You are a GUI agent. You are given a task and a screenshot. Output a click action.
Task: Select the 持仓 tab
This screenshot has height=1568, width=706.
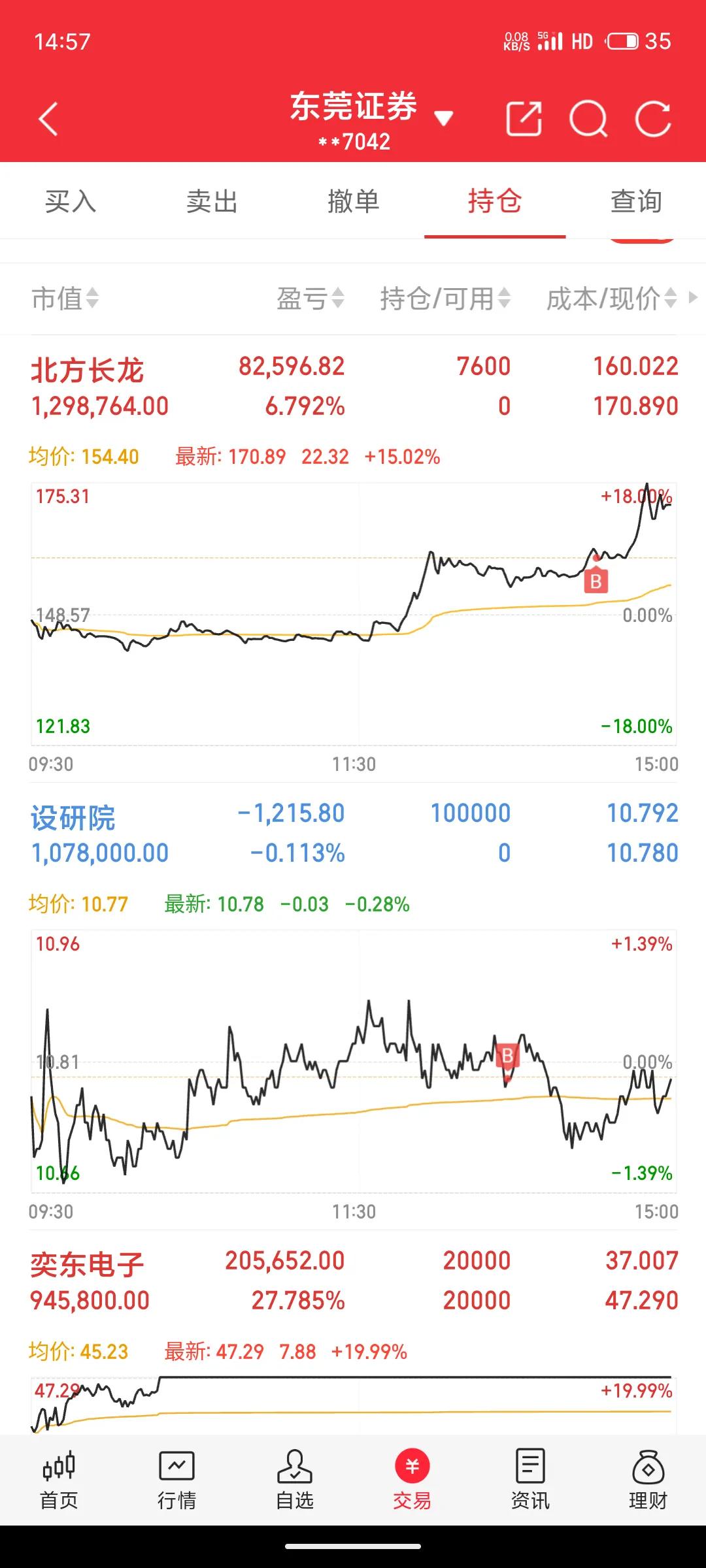click(x=495, y=201)
